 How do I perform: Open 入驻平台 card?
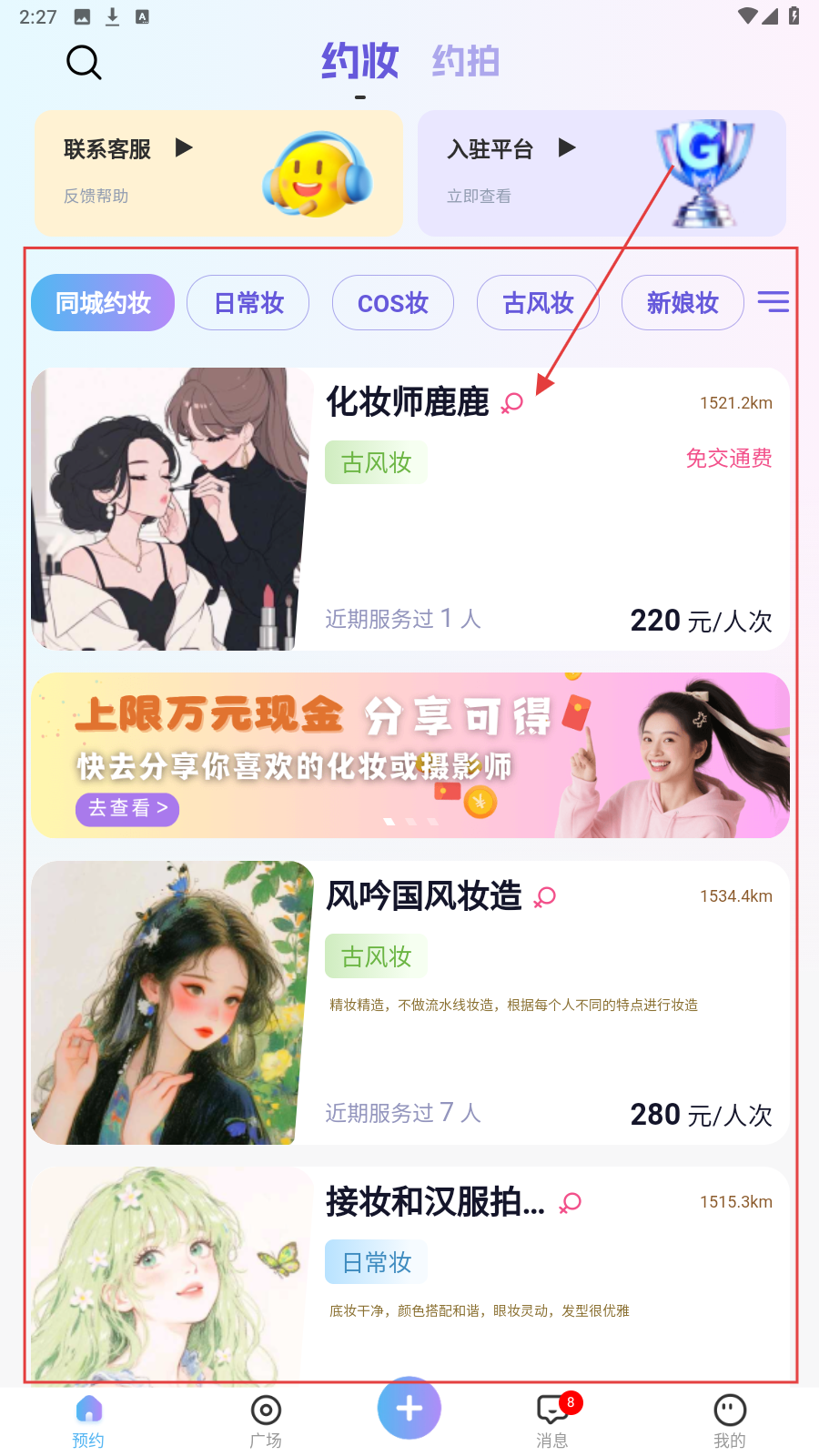(601, 173)
